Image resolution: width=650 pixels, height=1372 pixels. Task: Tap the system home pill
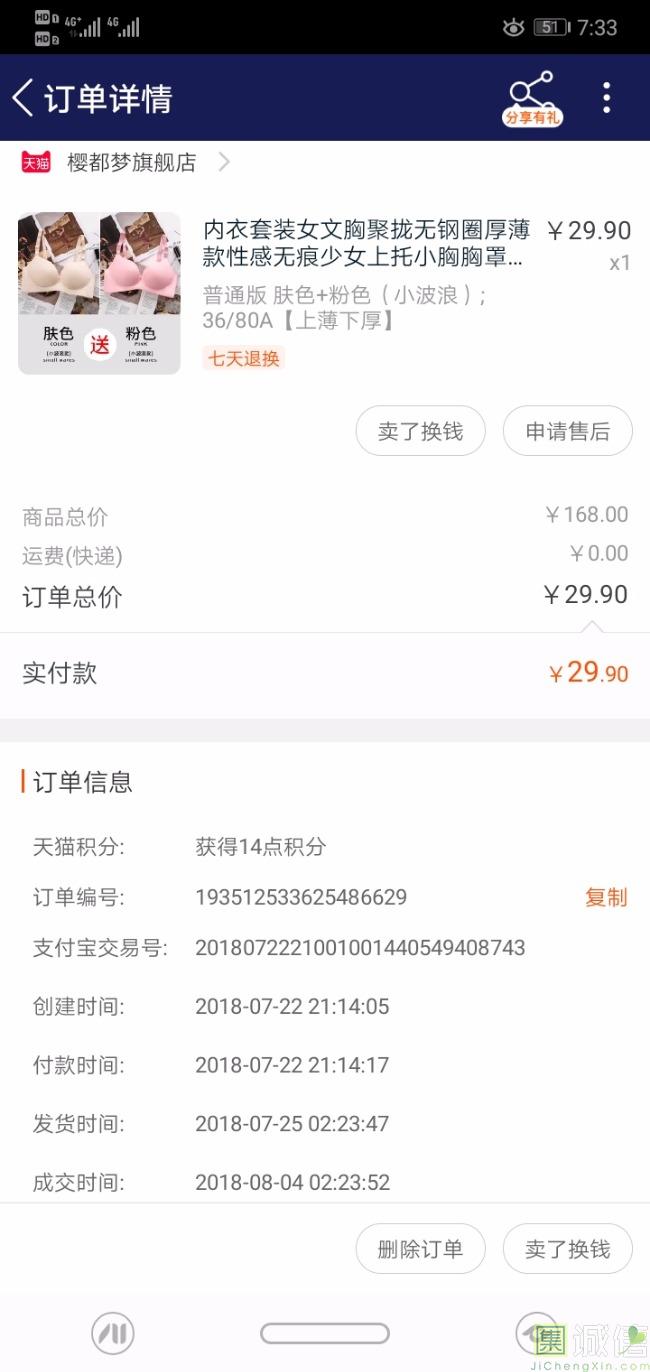point(324,1333)
